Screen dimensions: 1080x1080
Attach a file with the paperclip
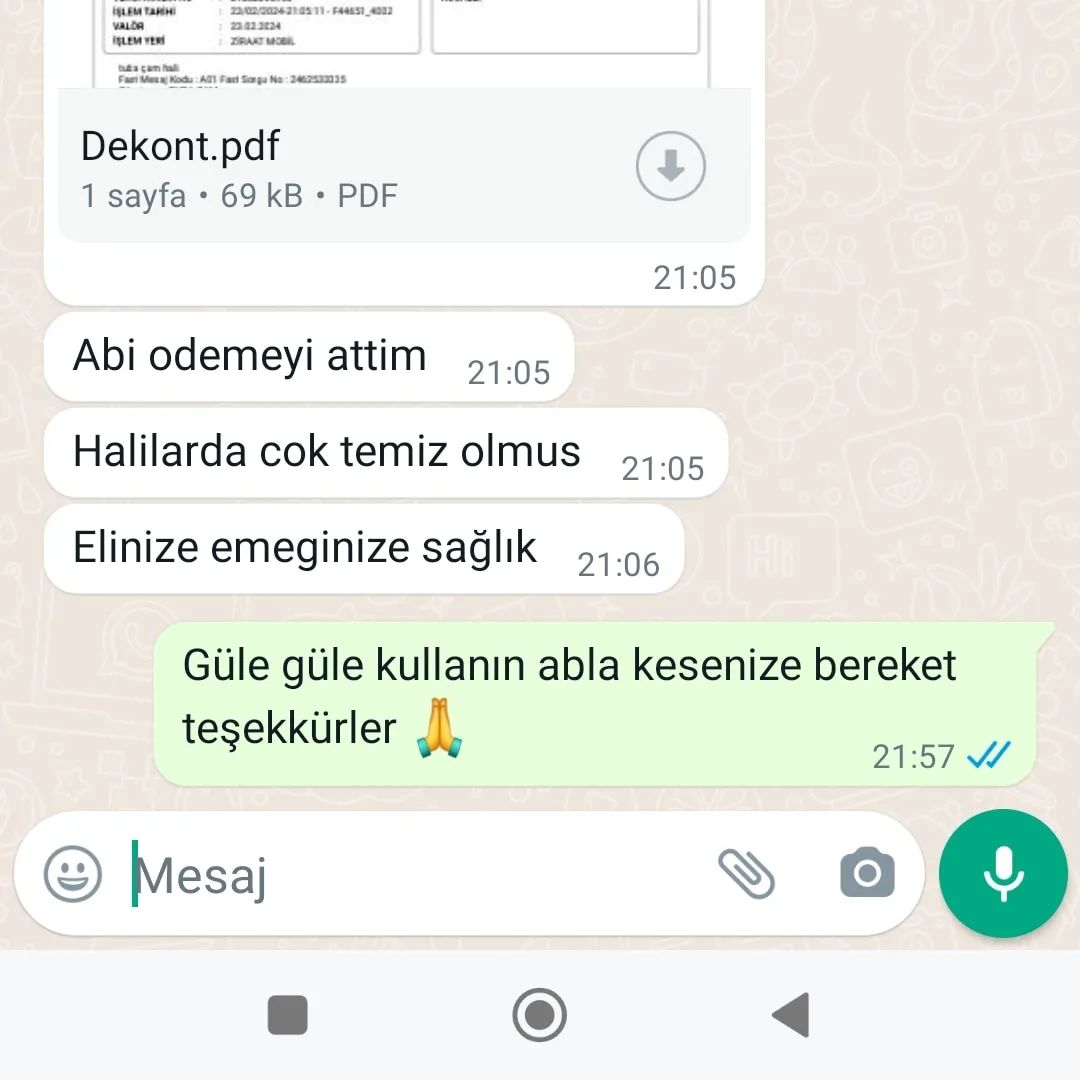746,874
